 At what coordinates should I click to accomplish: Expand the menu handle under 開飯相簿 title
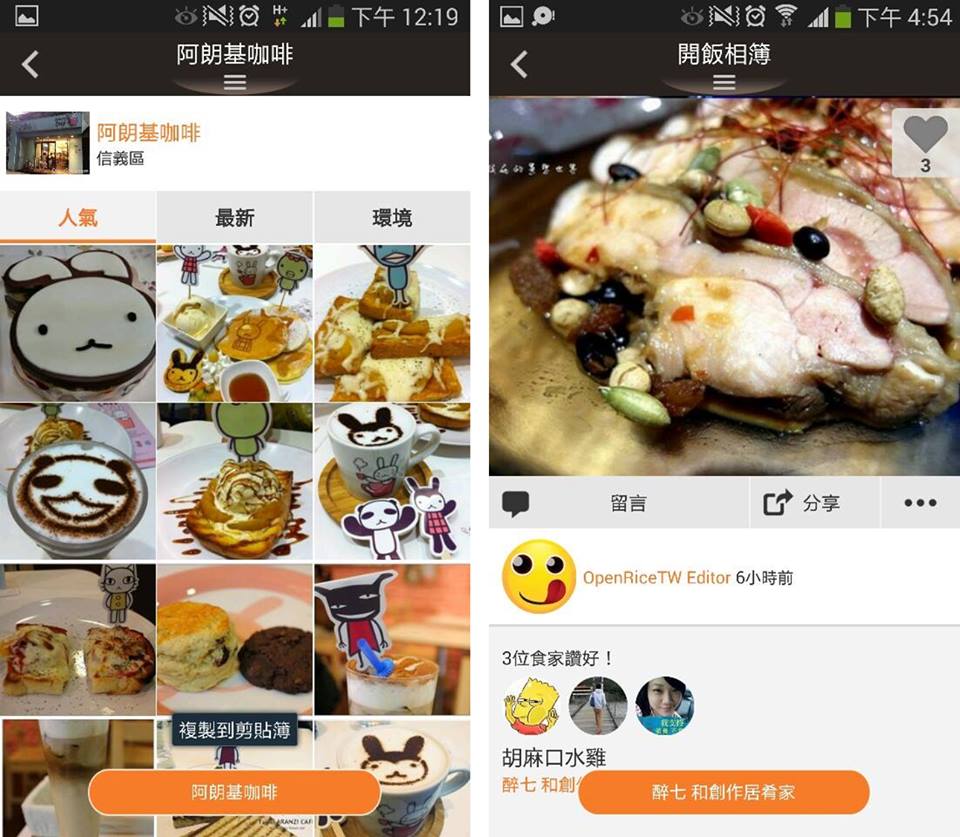[x=724, y=83]
